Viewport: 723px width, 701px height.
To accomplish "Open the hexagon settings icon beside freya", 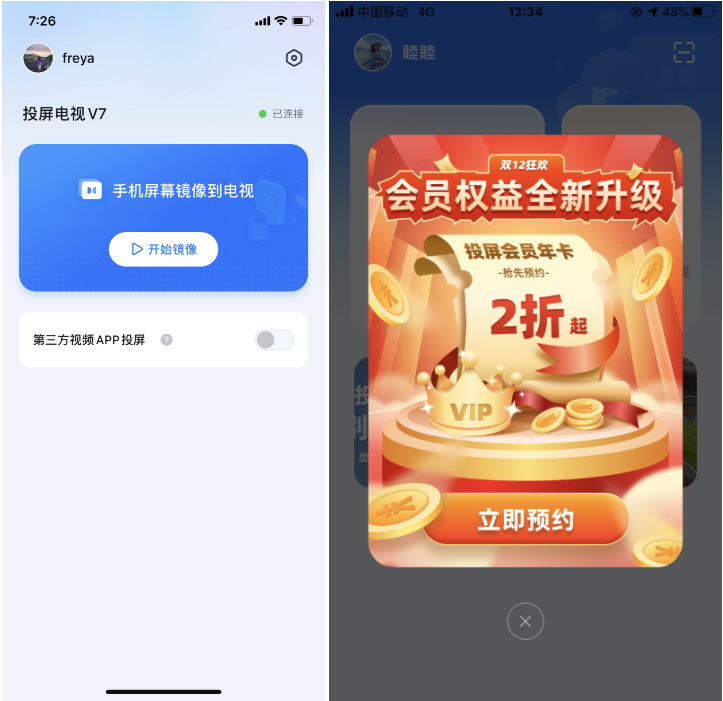I will 294,58.
